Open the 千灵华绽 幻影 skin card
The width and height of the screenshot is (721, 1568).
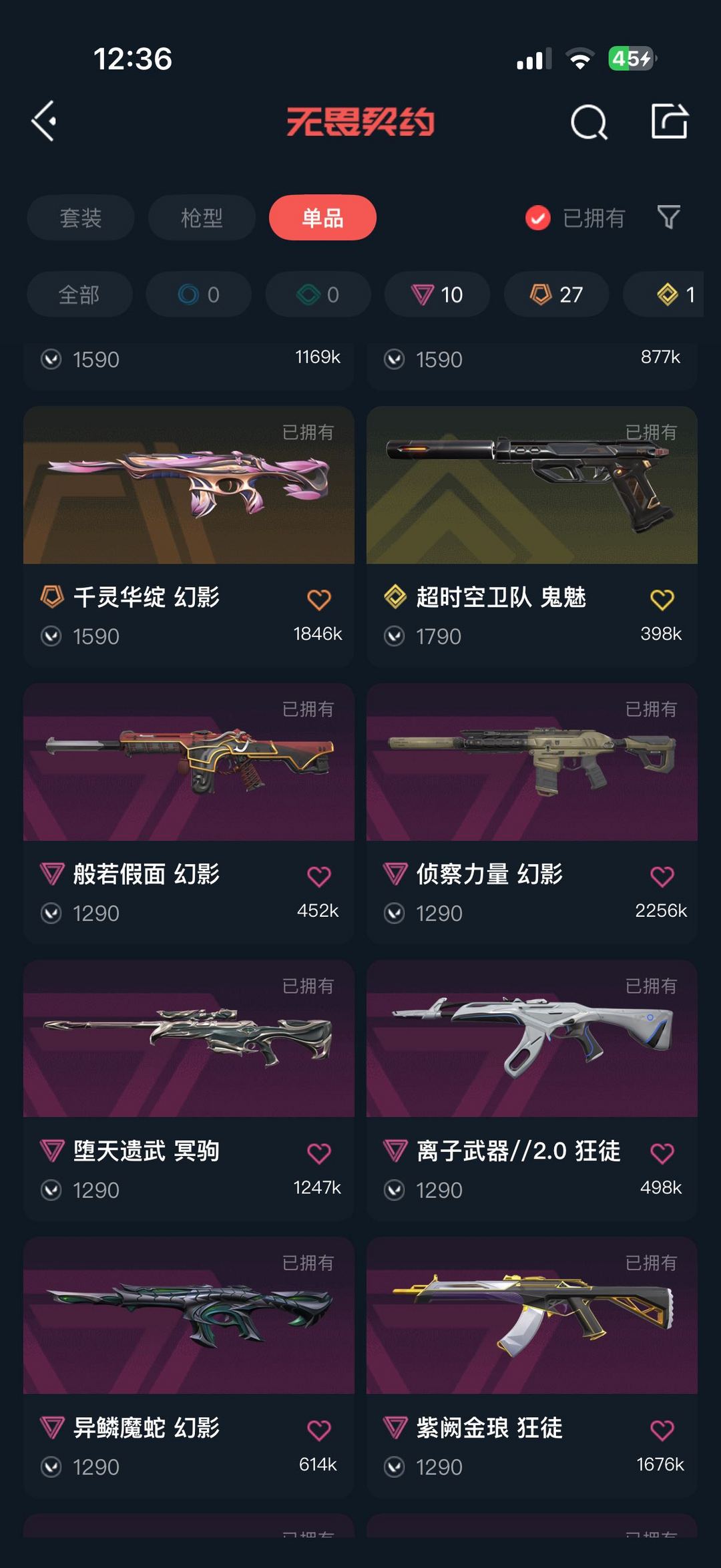click(x=189, y=485)
